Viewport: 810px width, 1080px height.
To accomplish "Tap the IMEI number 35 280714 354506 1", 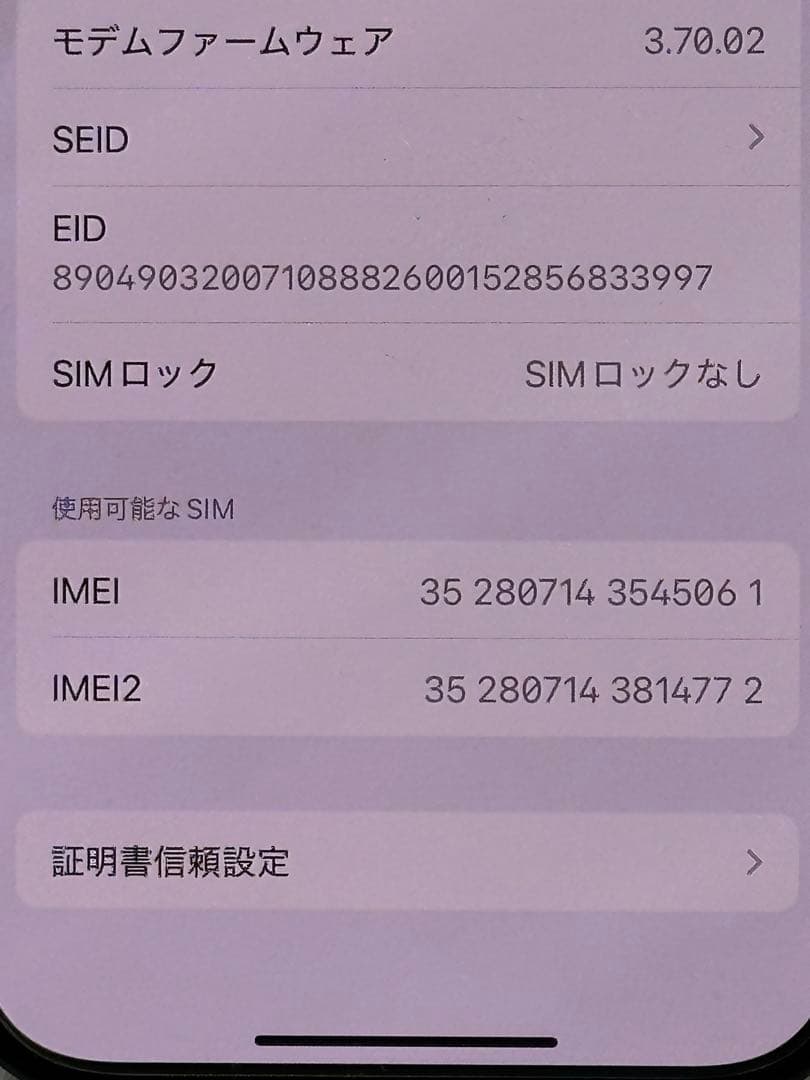I will click(600, 592).
